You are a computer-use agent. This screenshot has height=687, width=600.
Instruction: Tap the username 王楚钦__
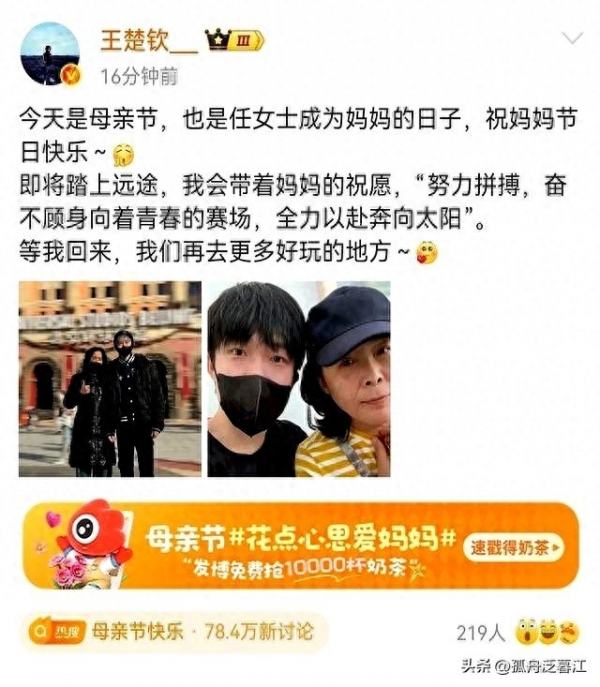click(145, 41)
